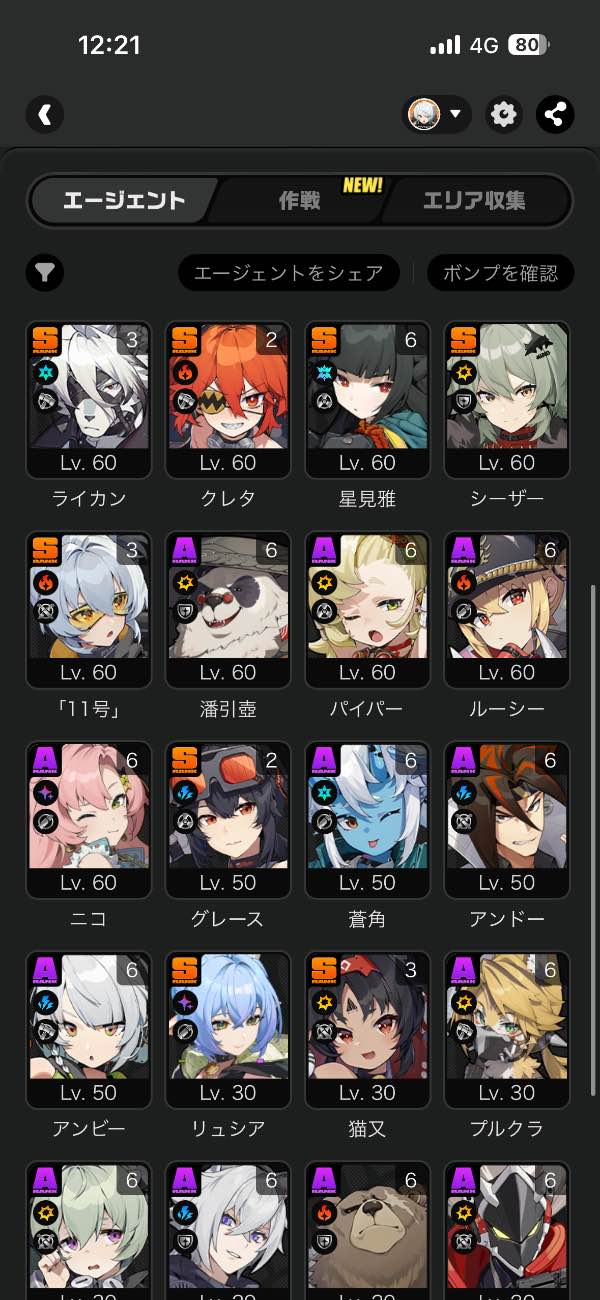View the 星見雅 agent card

coord(368,400)
